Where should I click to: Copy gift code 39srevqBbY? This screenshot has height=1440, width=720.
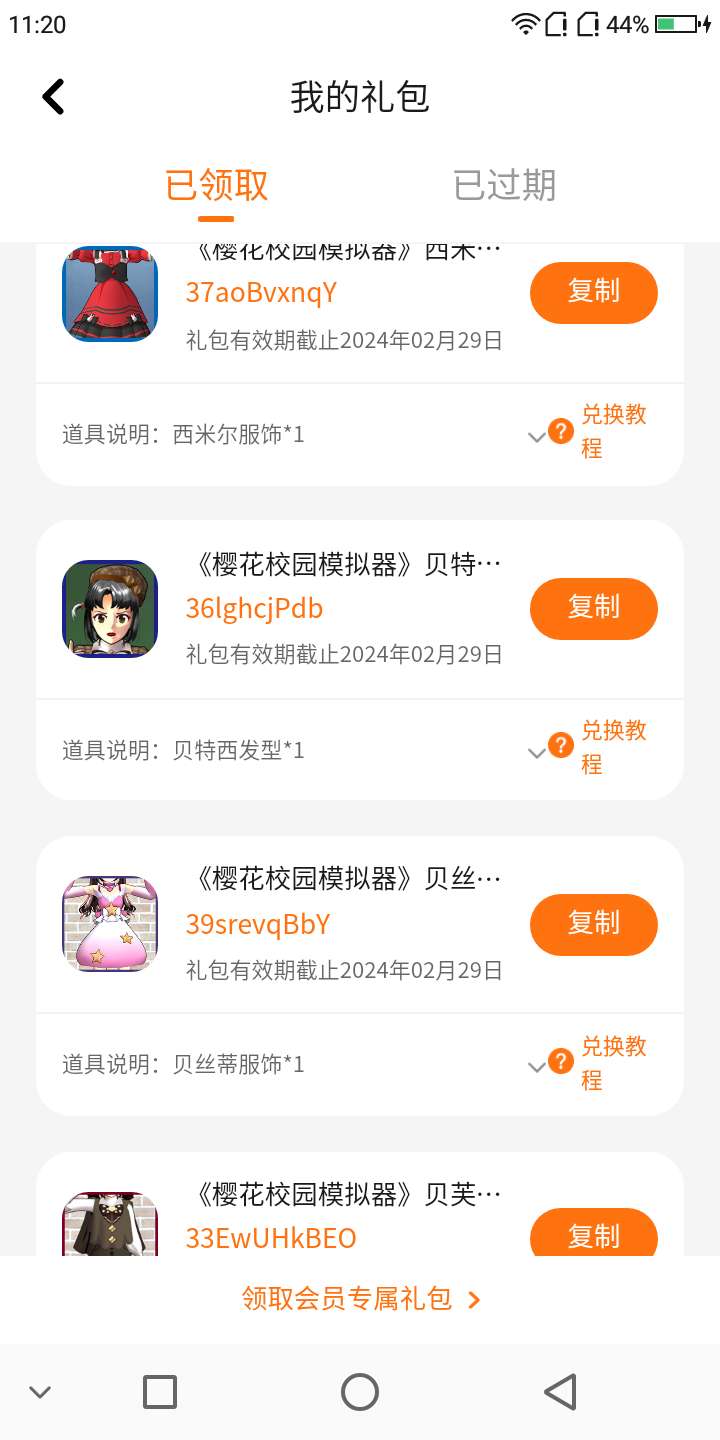(594, 924)
